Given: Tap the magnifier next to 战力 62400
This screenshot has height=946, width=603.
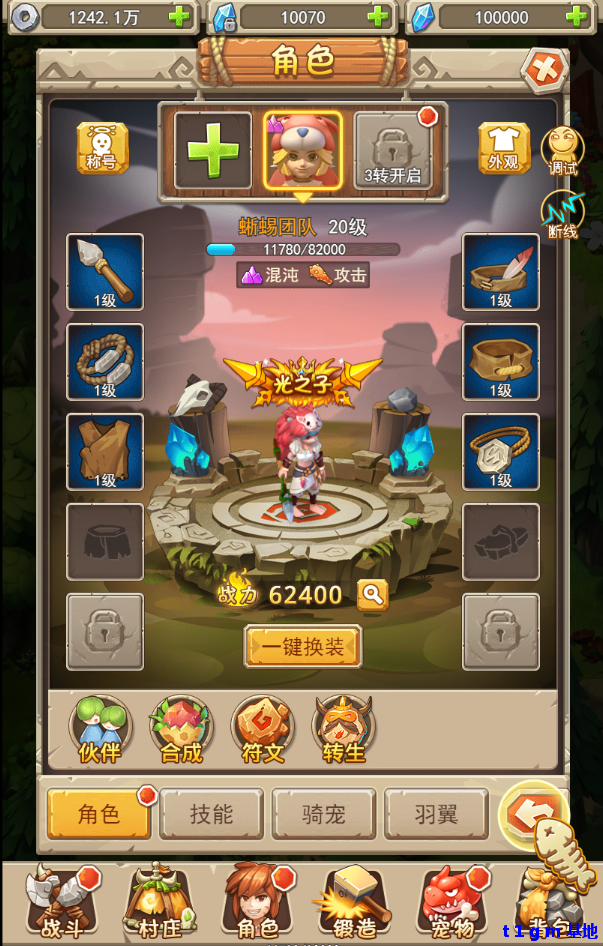Looking at the screenshot, I should click(373, 595).
